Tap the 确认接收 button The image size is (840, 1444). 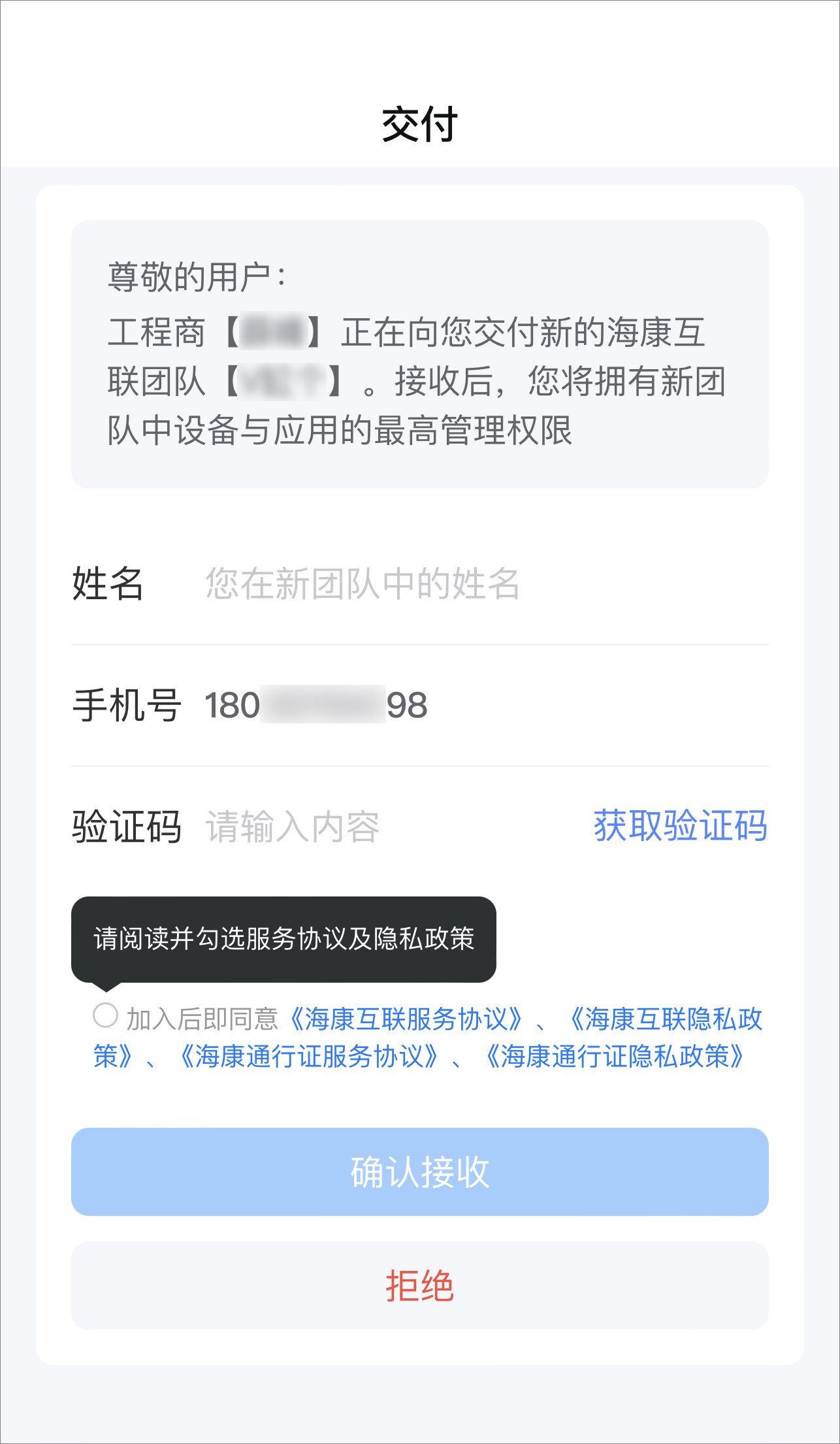[x=420, y=1172]
